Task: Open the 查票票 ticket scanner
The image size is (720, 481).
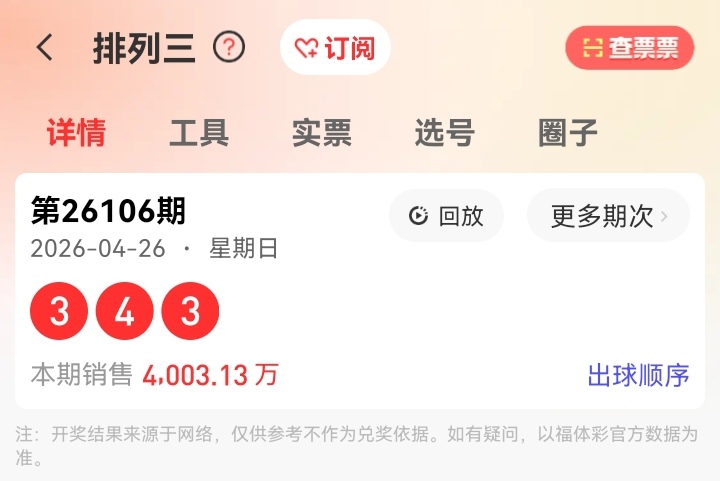Action: tap(630, 48)
